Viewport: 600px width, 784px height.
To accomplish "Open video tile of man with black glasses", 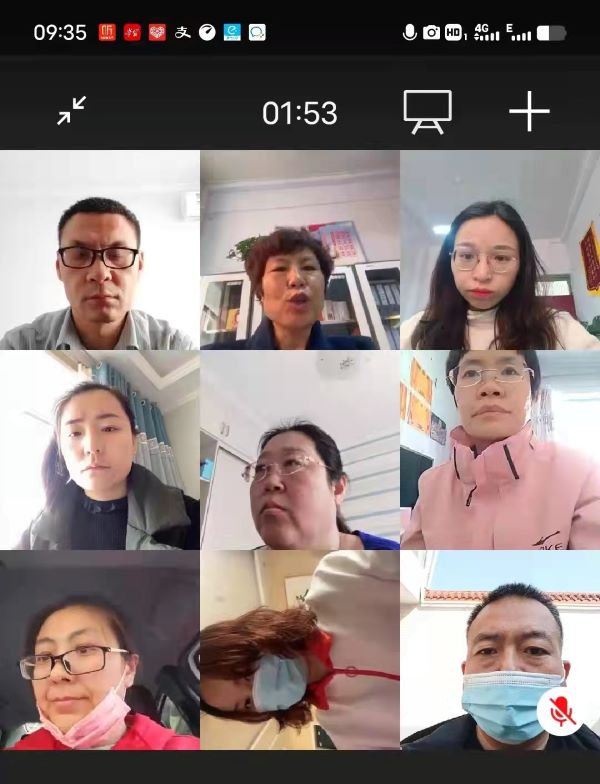I will point(100,250).
